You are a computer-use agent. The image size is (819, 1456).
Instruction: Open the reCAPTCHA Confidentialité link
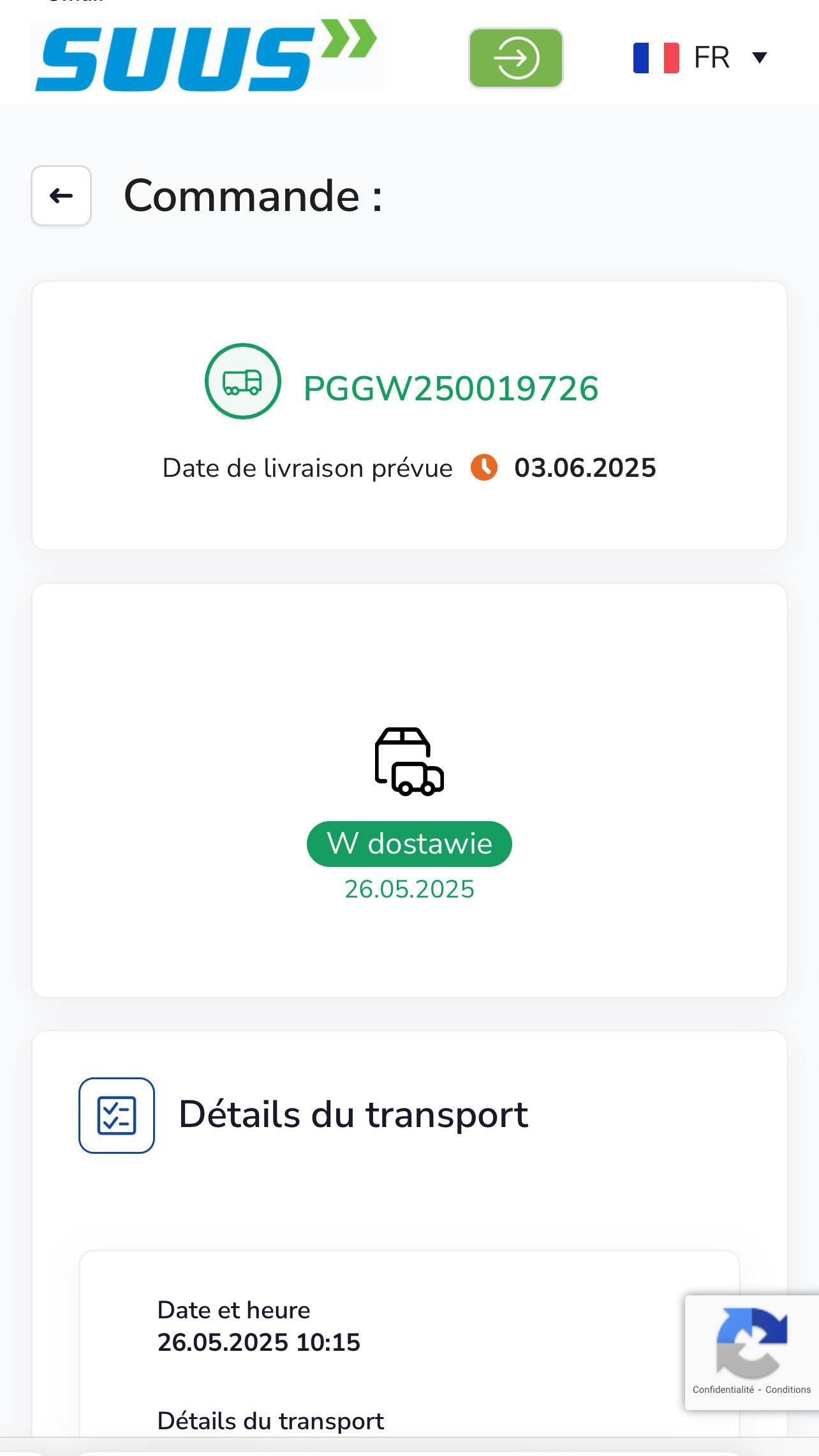[723, 1390]
